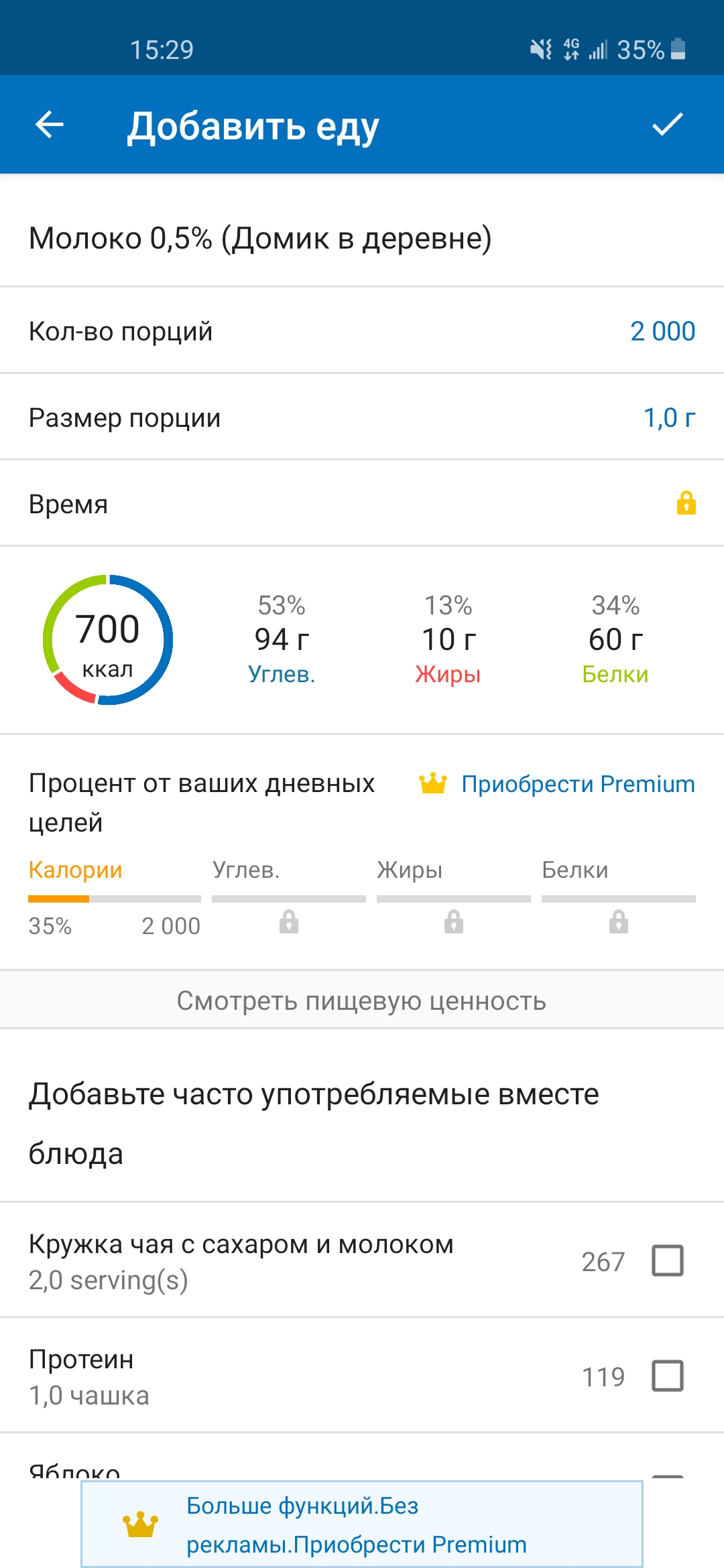Screen dimensions: 724x1568
Task: Go back with the arrow icon
Action: pos(50,125)
